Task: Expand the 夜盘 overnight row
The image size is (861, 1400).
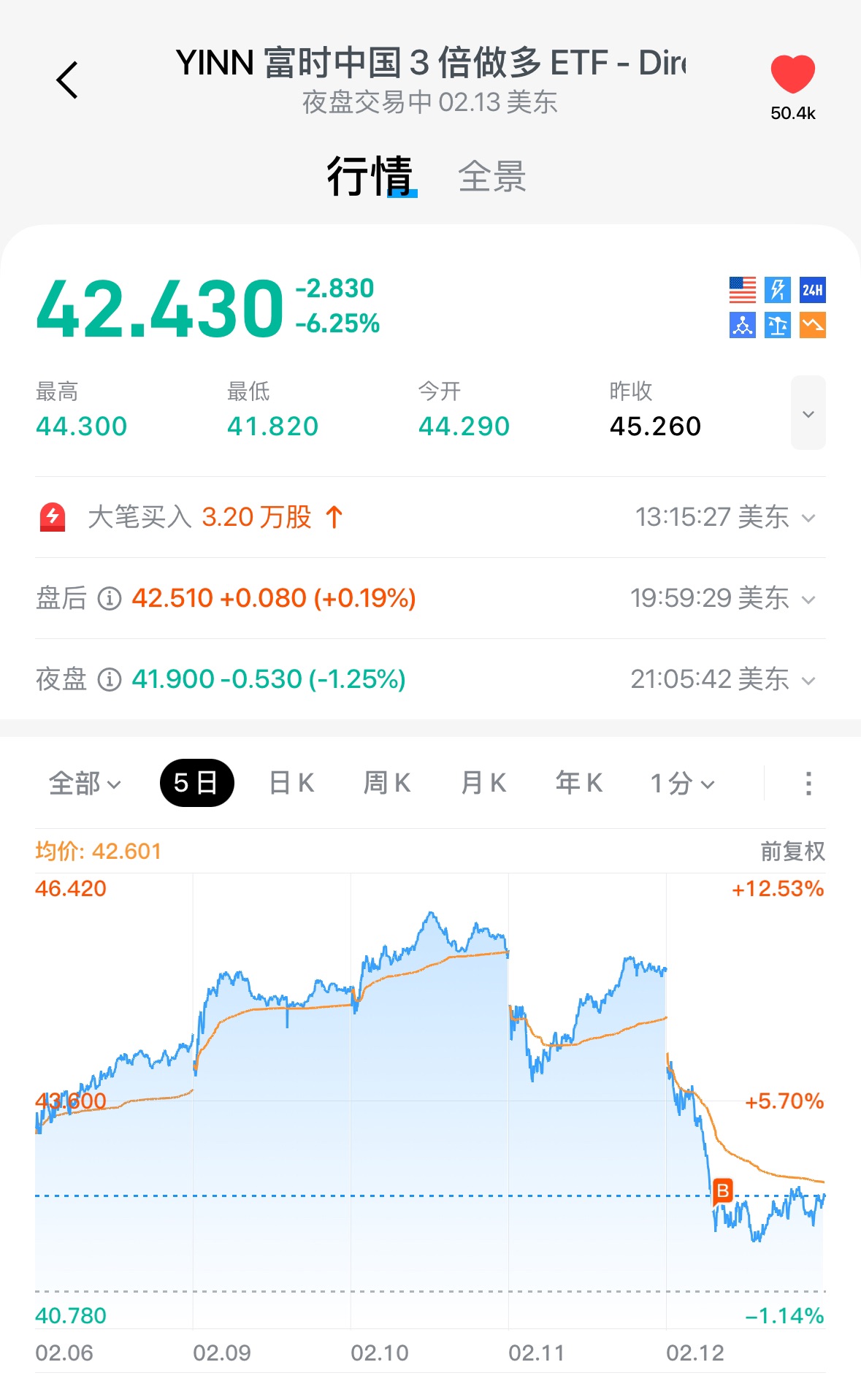Action: pyautogui.click(x=808, y=680)
